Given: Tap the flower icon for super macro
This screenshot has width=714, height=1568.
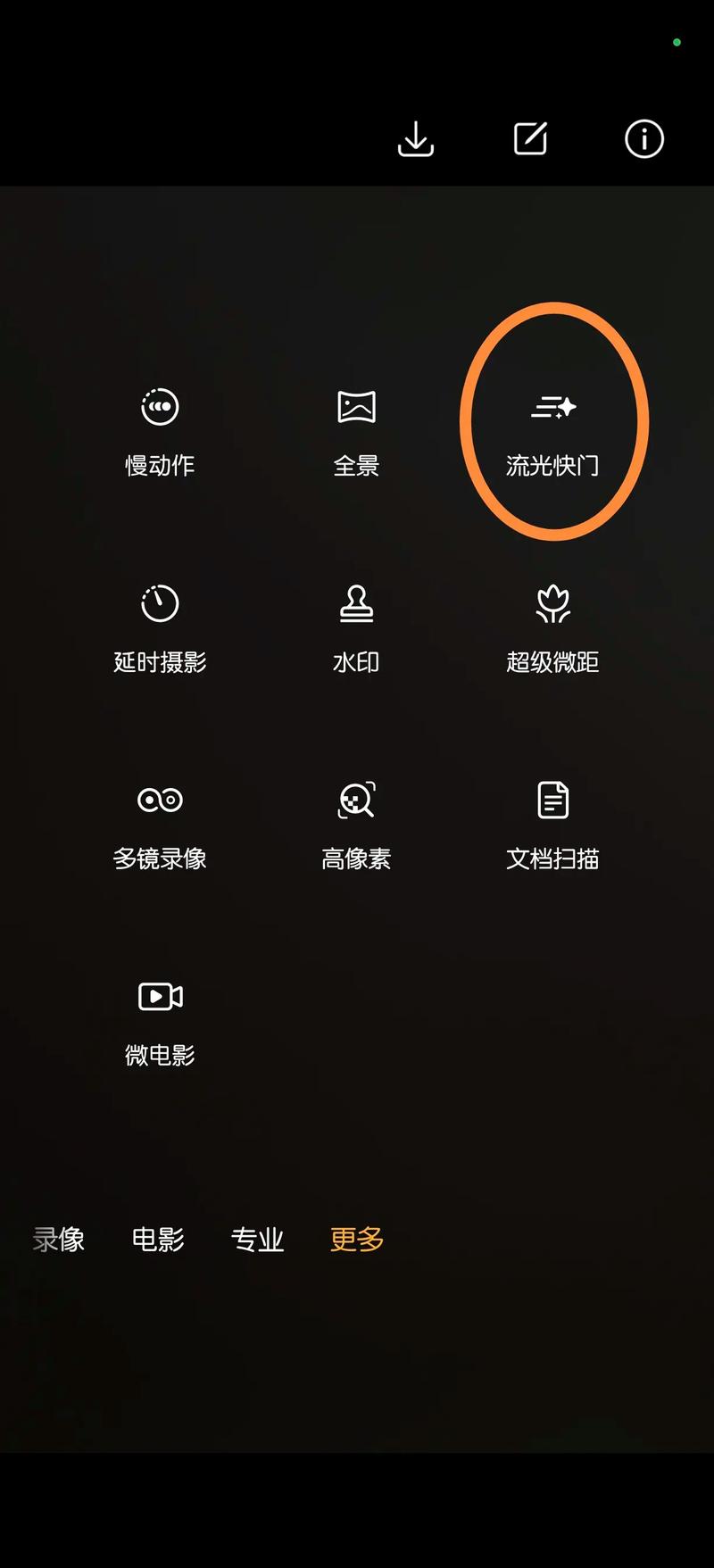Looking at the screenshot, I should point(552,602).
